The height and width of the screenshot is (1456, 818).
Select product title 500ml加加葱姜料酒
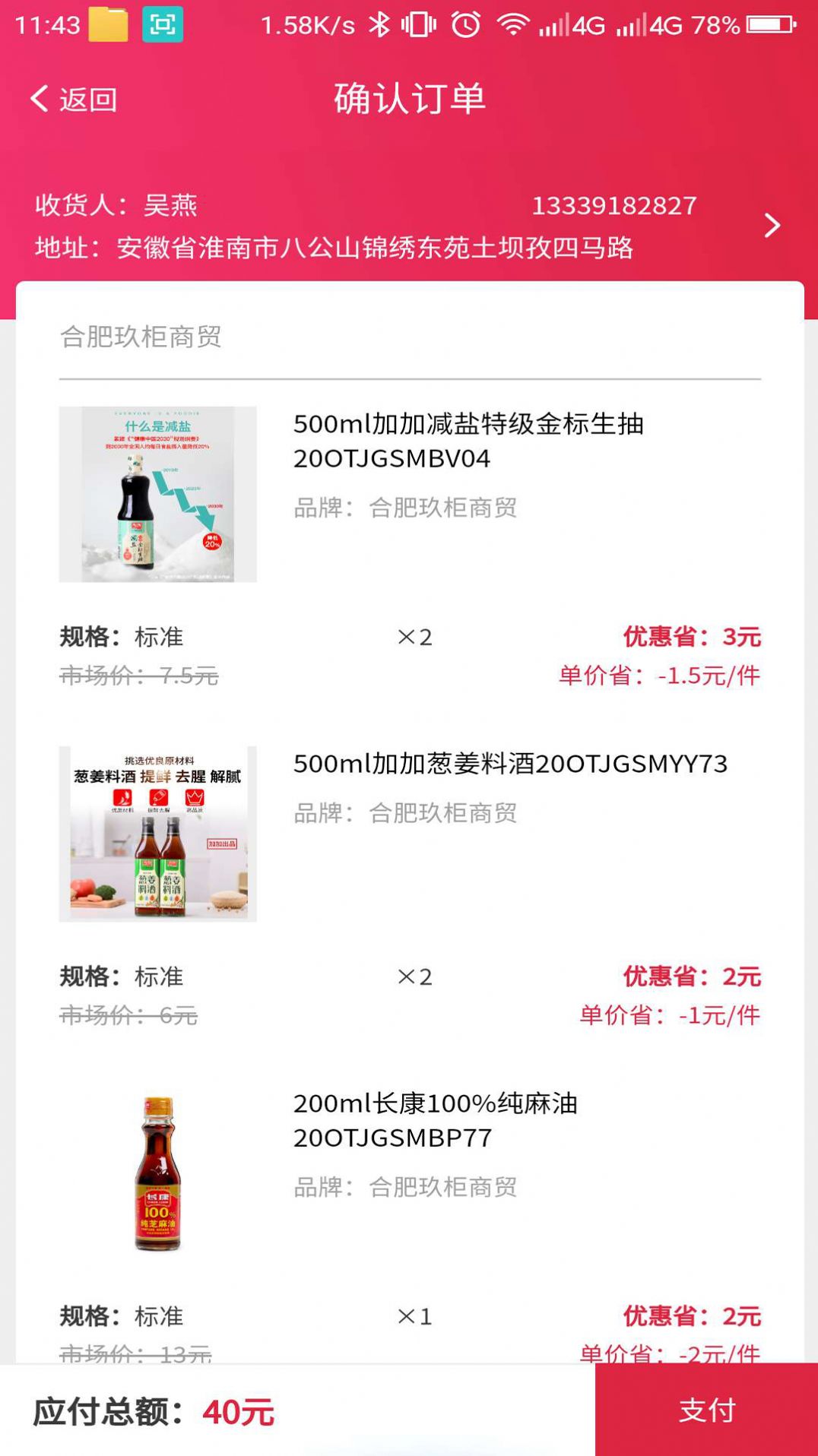tap(511, 766)
